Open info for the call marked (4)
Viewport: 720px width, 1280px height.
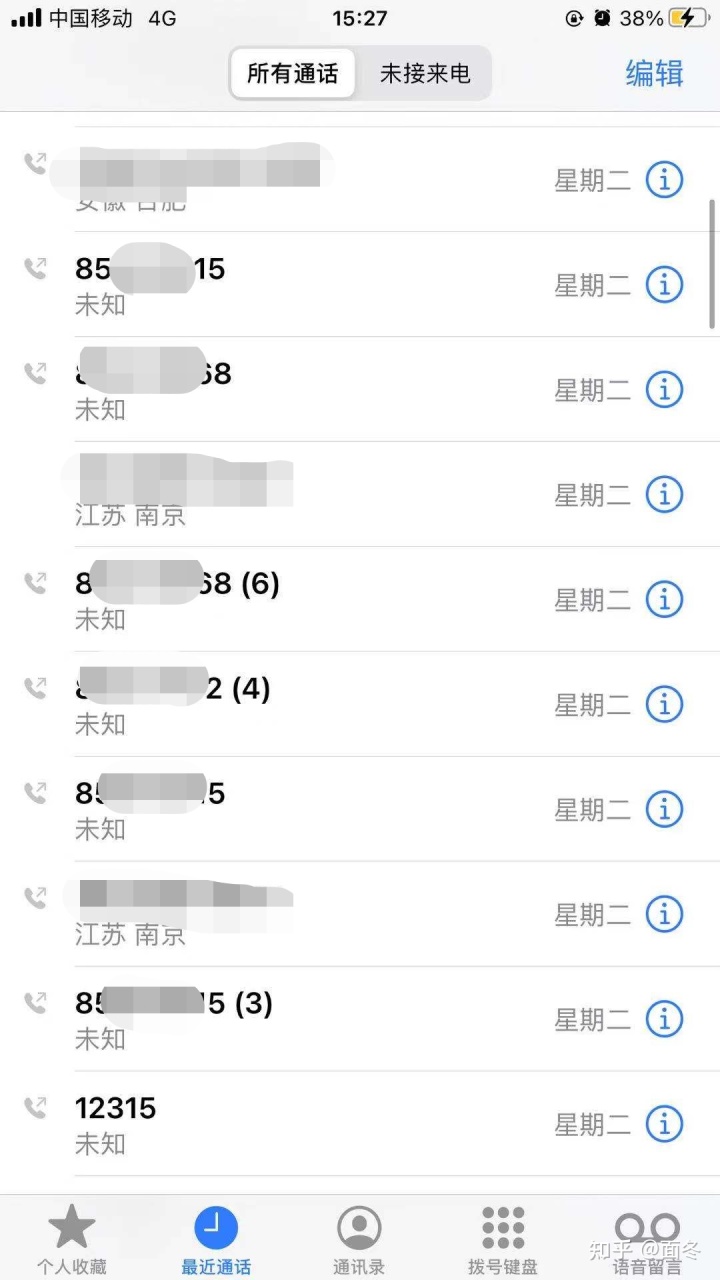point(664,704)
